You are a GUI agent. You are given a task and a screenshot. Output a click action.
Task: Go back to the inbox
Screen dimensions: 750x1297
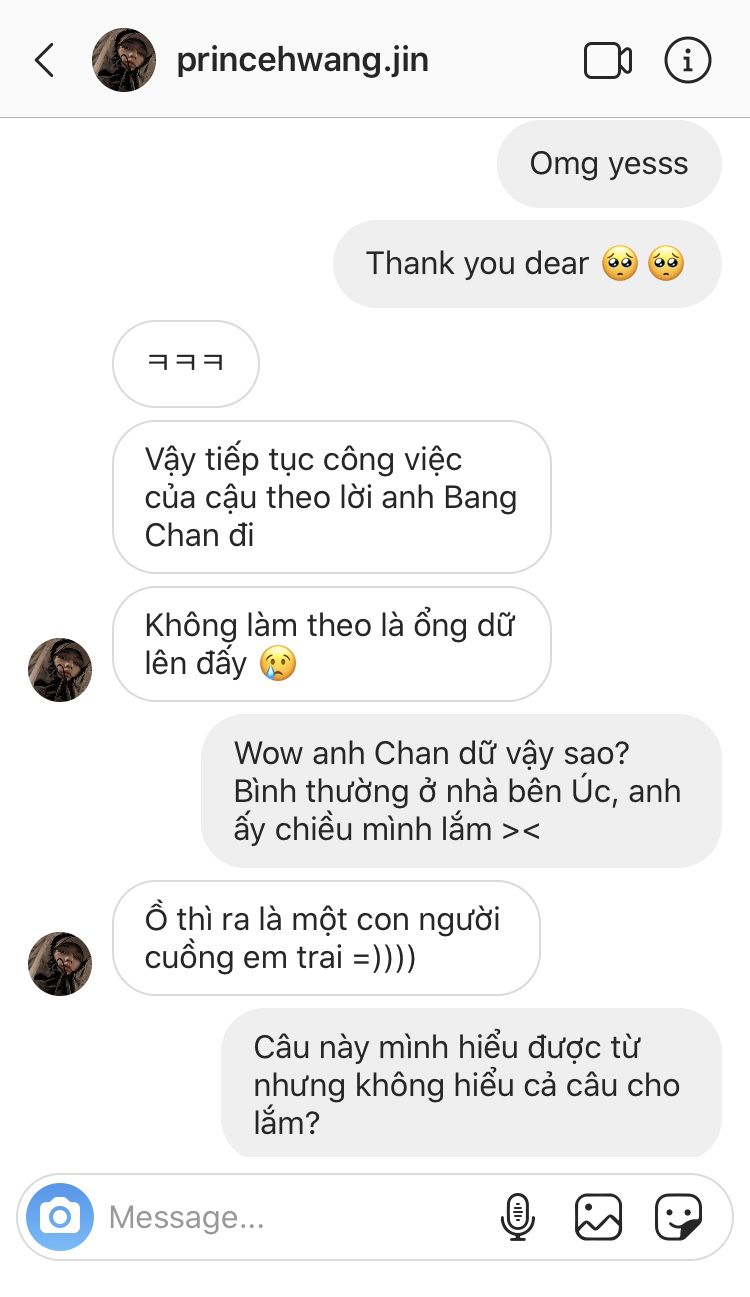[44, 61]
